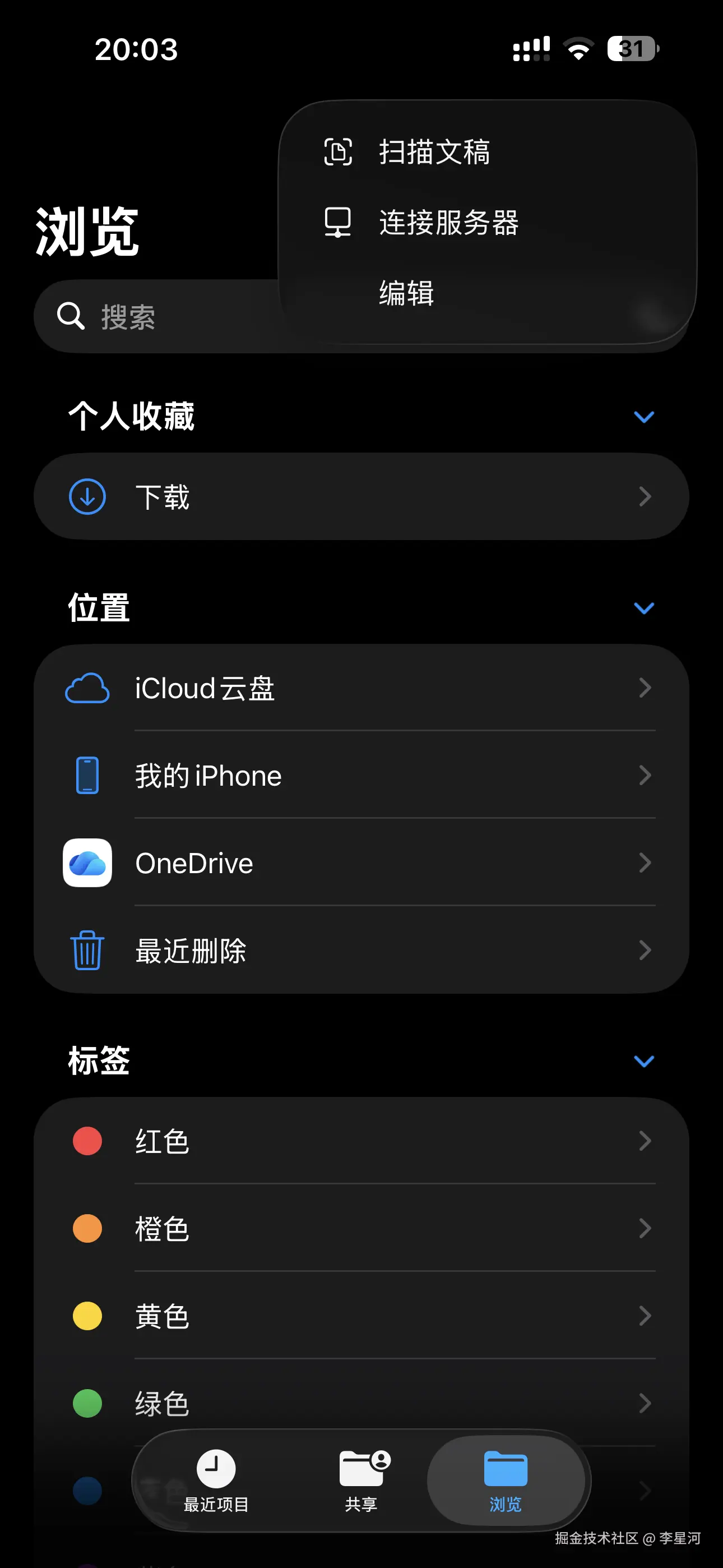Open the 橙色 tag

pyautogui.click(x=360, y=1229)
